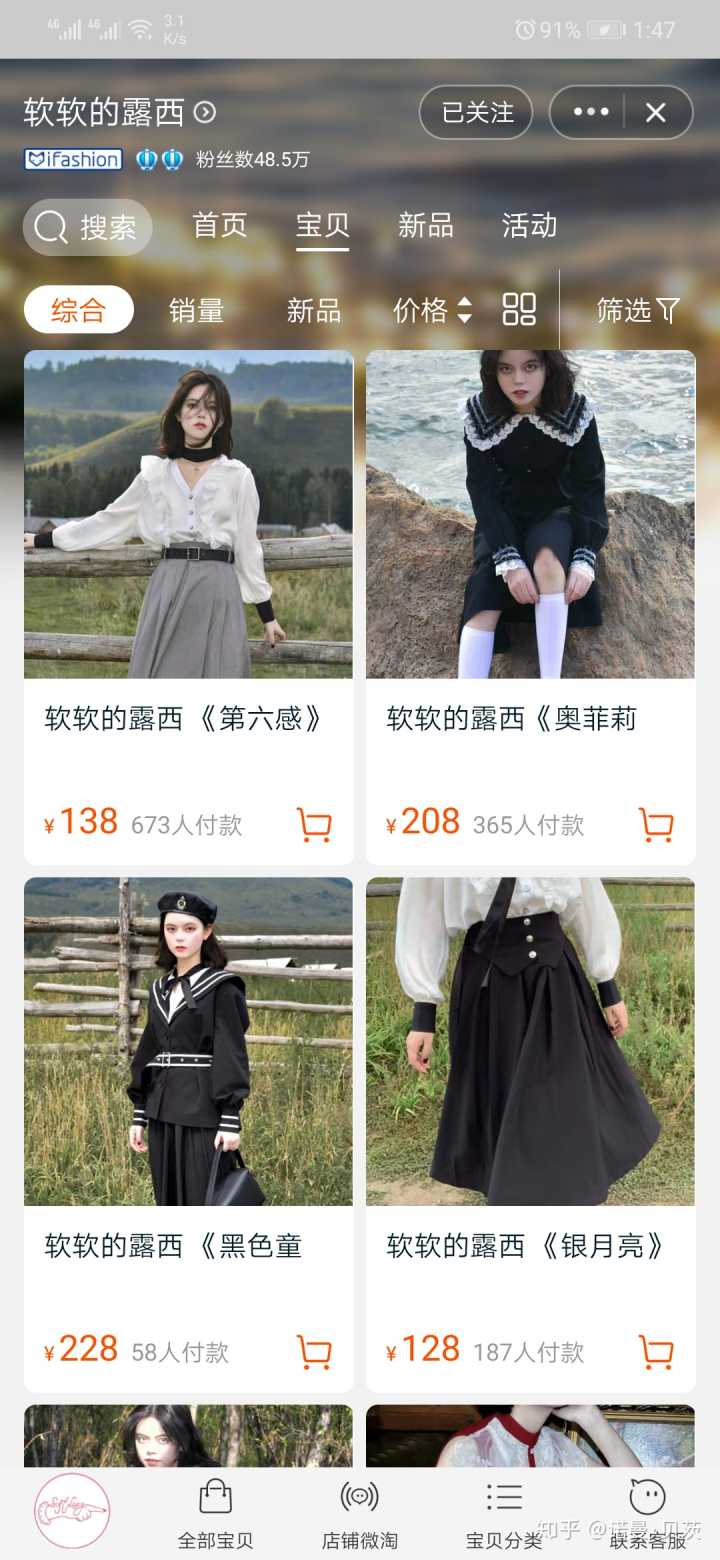Switch to the 首页 tab
This screenshot has width=720, height=1560.
(x=219, y=225)
